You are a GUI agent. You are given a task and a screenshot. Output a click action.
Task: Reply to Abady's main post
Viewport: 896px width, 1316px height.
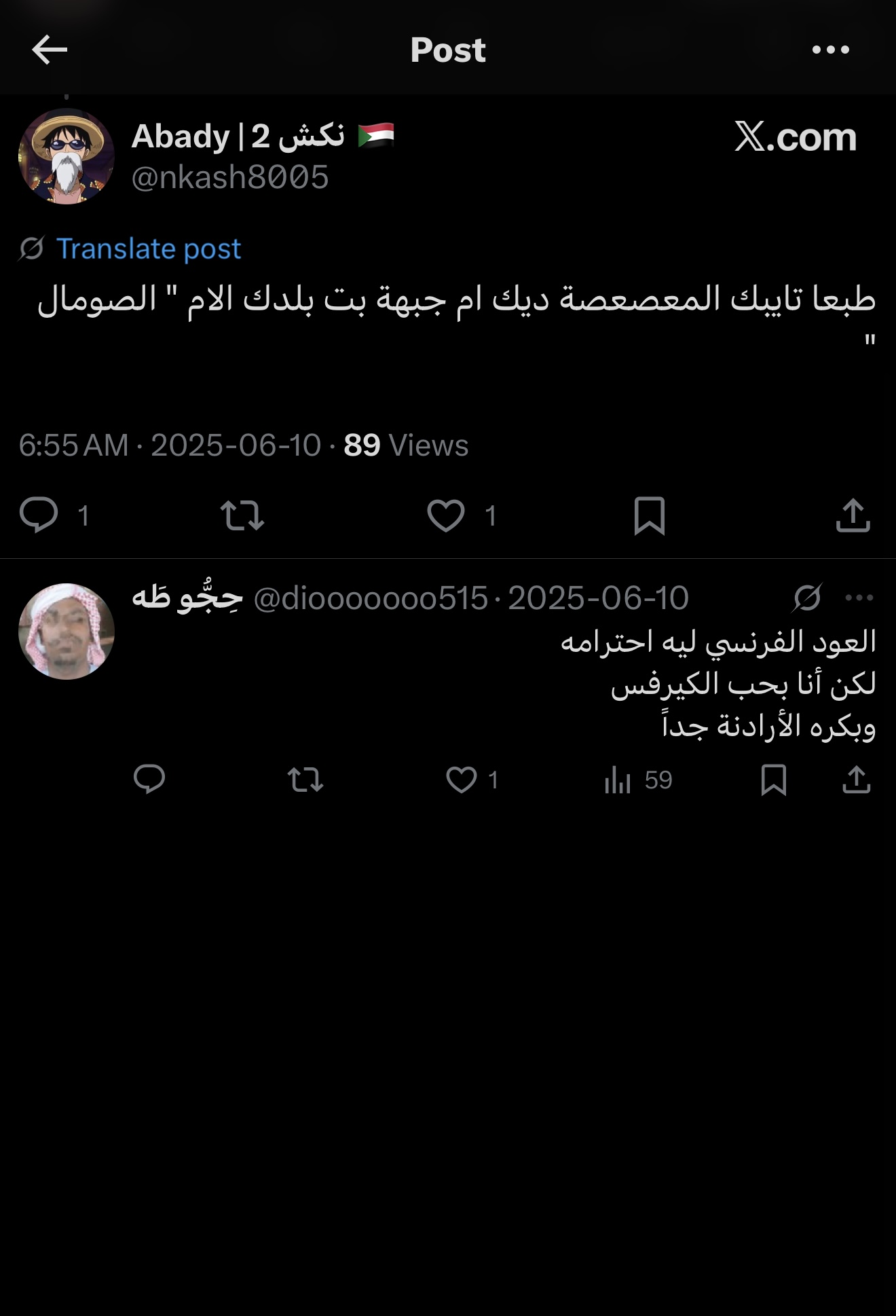tap(39, 515)
